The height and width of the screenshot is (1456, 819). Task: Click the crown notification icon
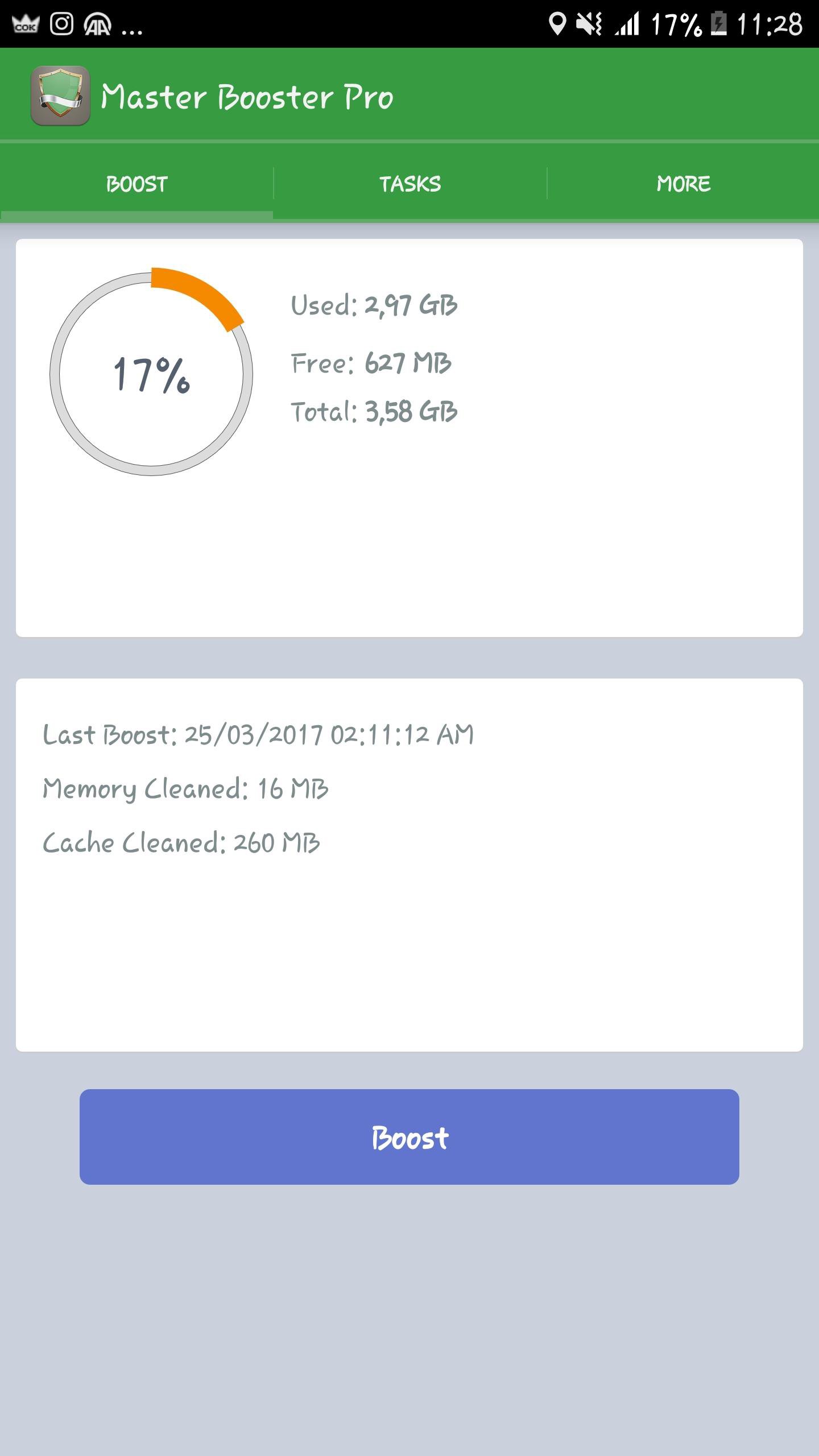26,23
